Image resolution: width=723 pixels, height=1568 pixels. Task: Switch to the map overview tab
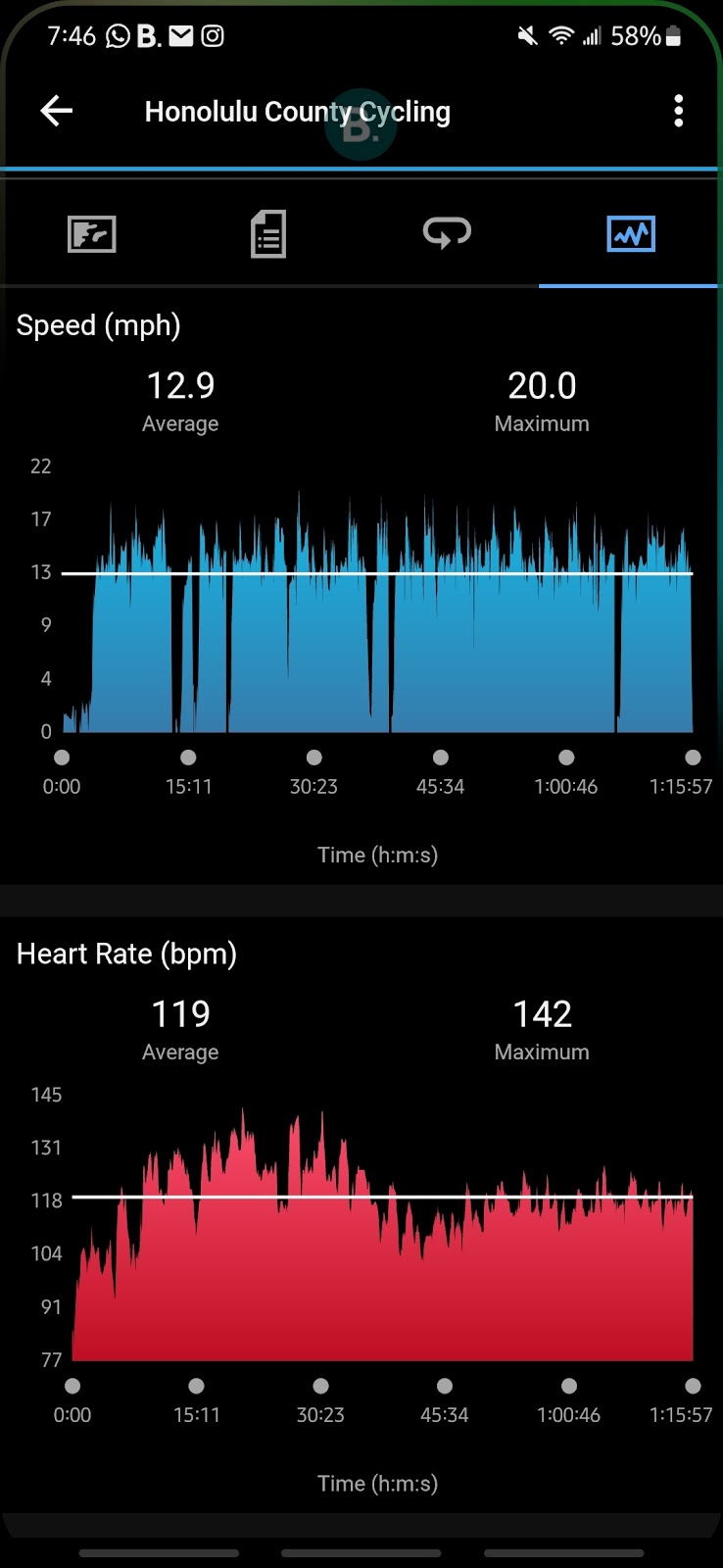(x=92, y=235)
